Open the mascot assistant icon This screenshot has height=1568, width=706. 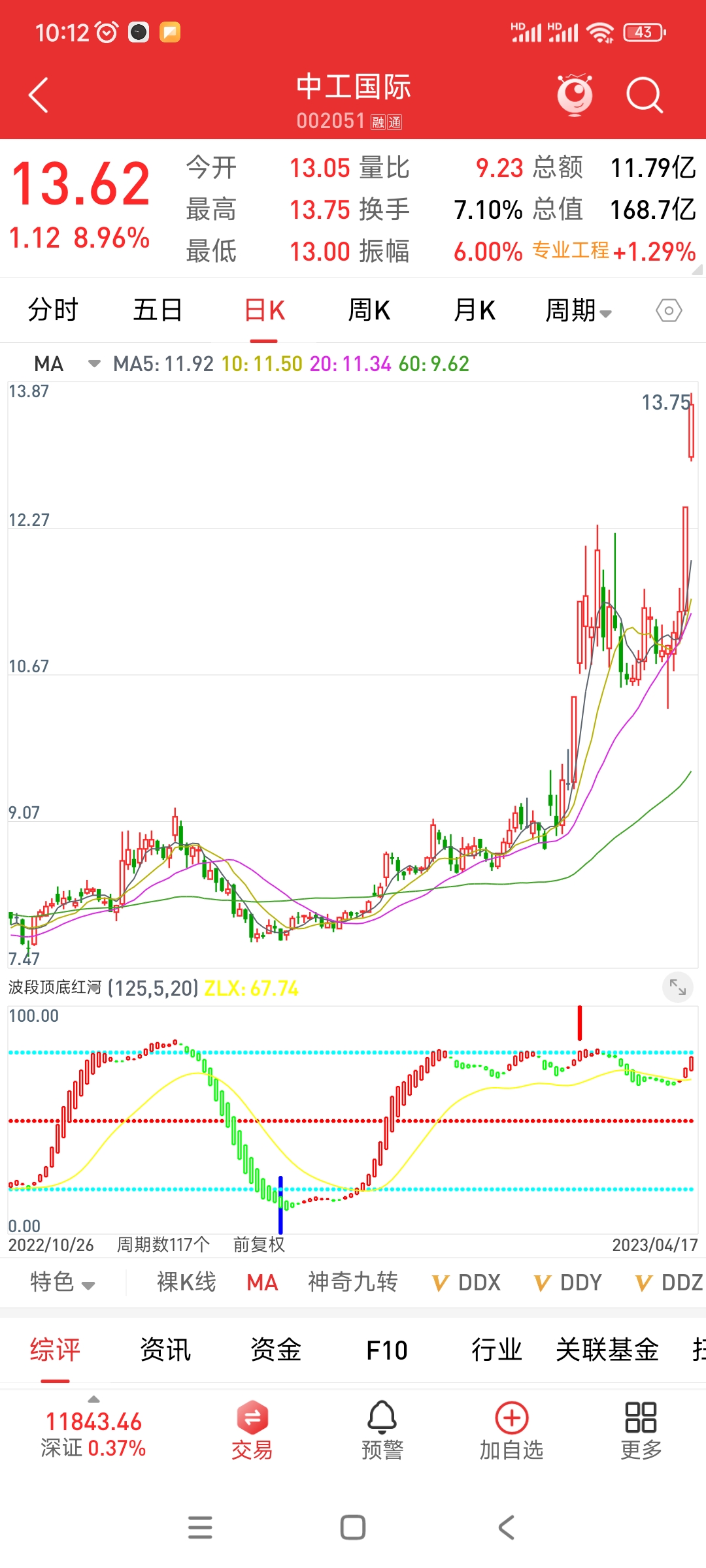point(575,95)
